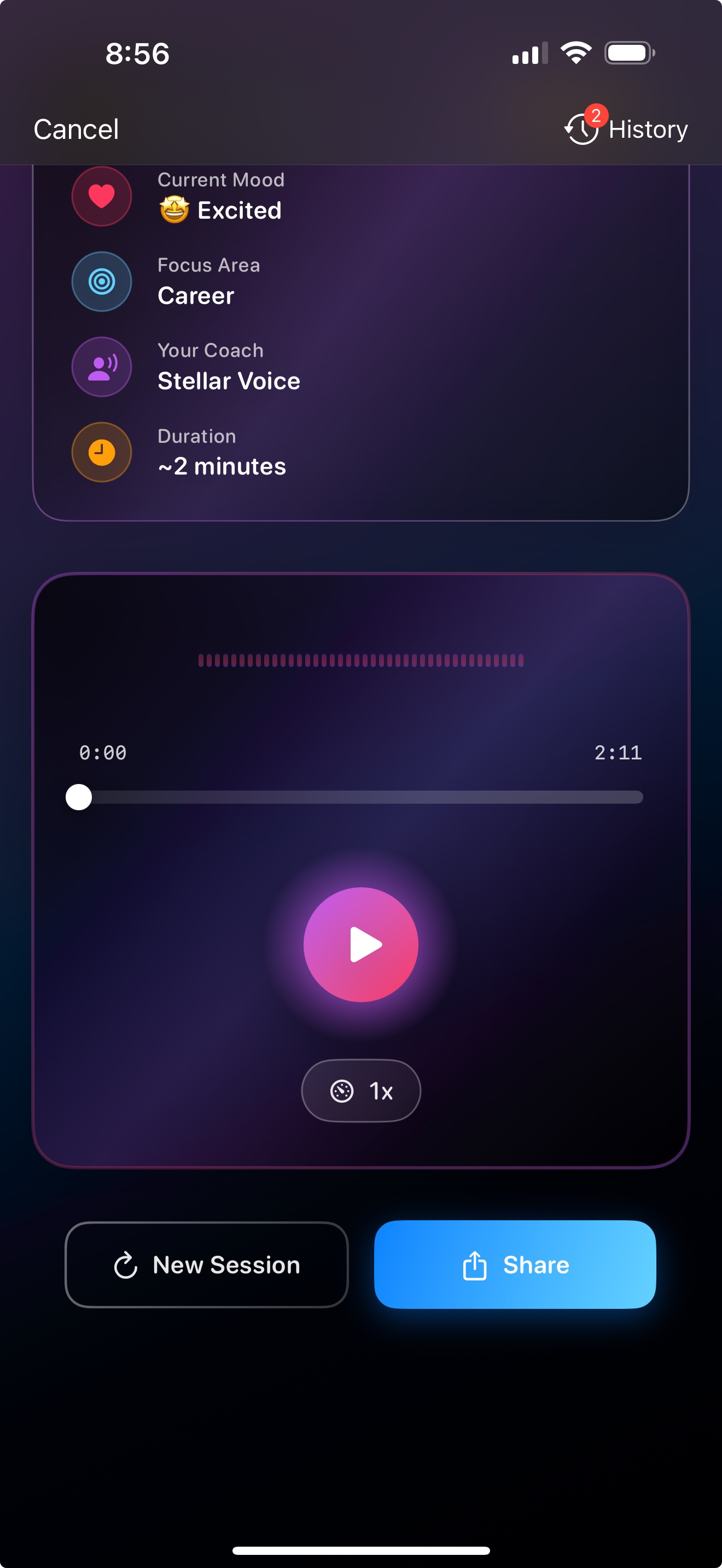The image size is (722, 1568).
Task: Tap the audio progress slider
Action: tap(360, 797)
